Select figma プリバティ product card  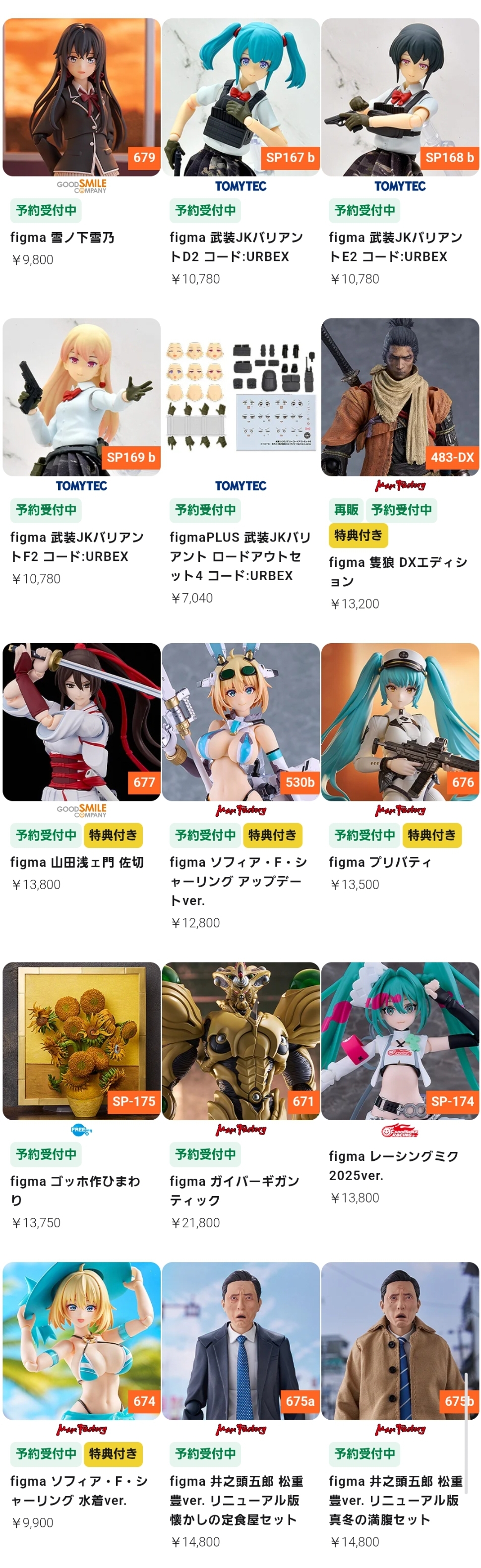[x=400, y=722]
